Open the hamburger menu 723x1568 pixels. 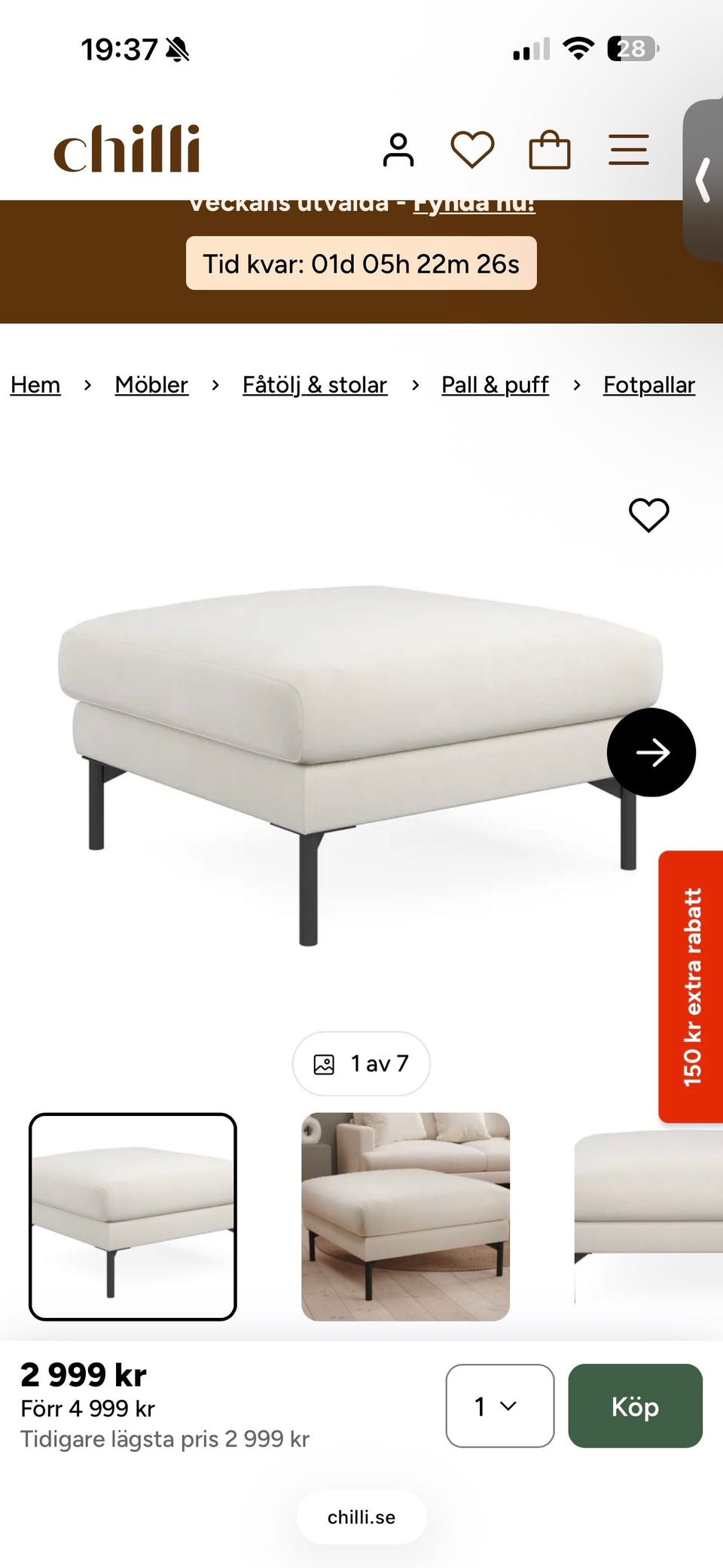[x=629, y=149]
